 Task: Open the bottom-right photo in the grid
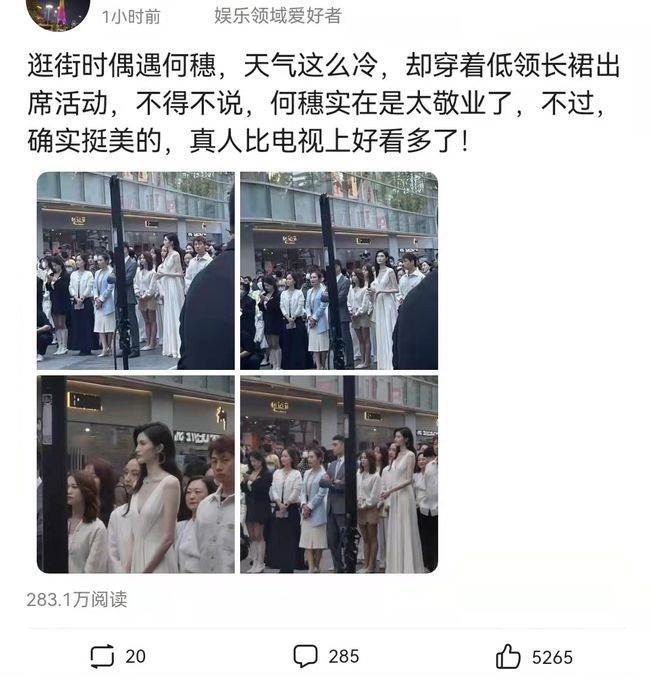(339, 474)
